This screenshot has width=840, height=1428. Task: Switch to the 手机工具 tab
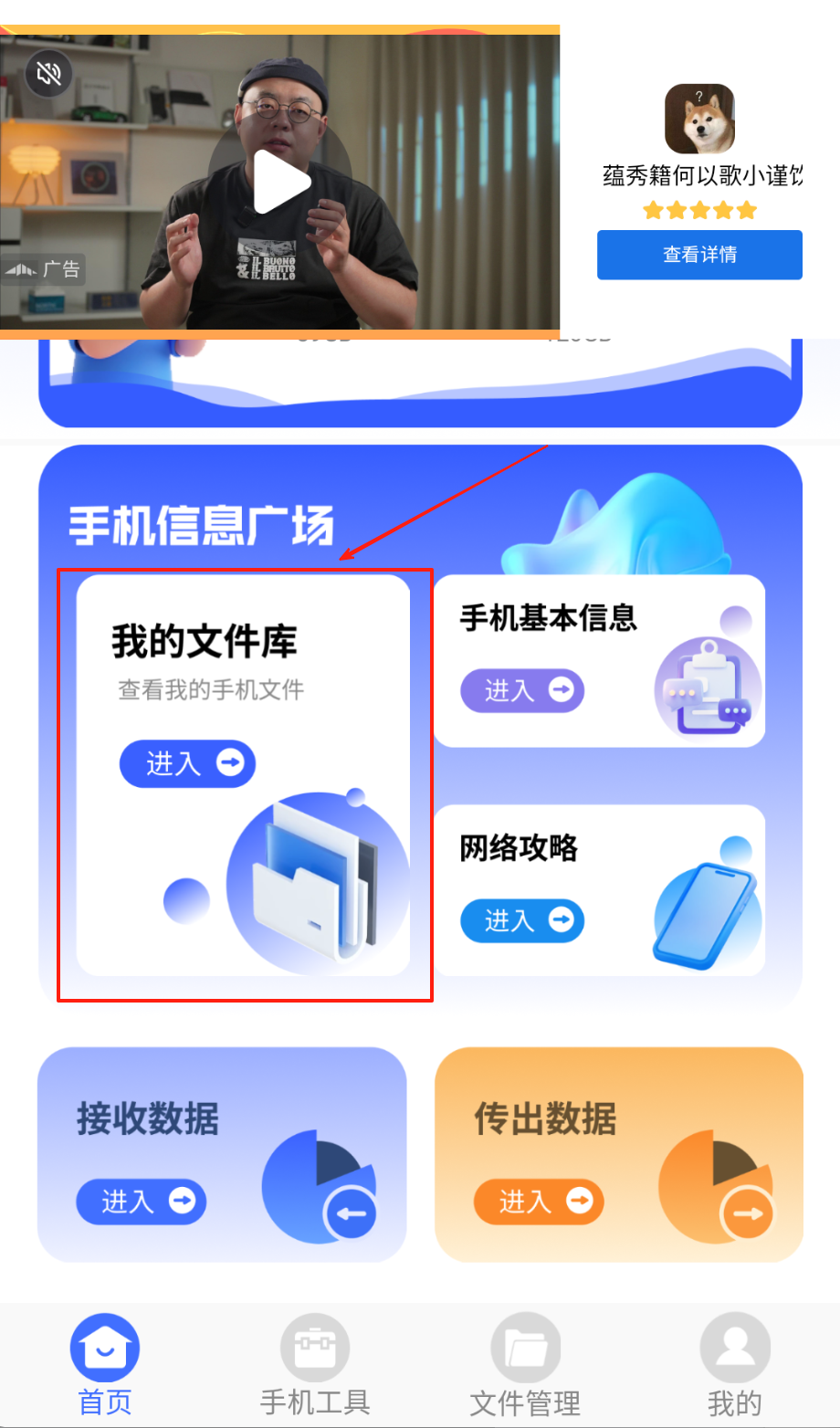click(x=315, y=1365)
